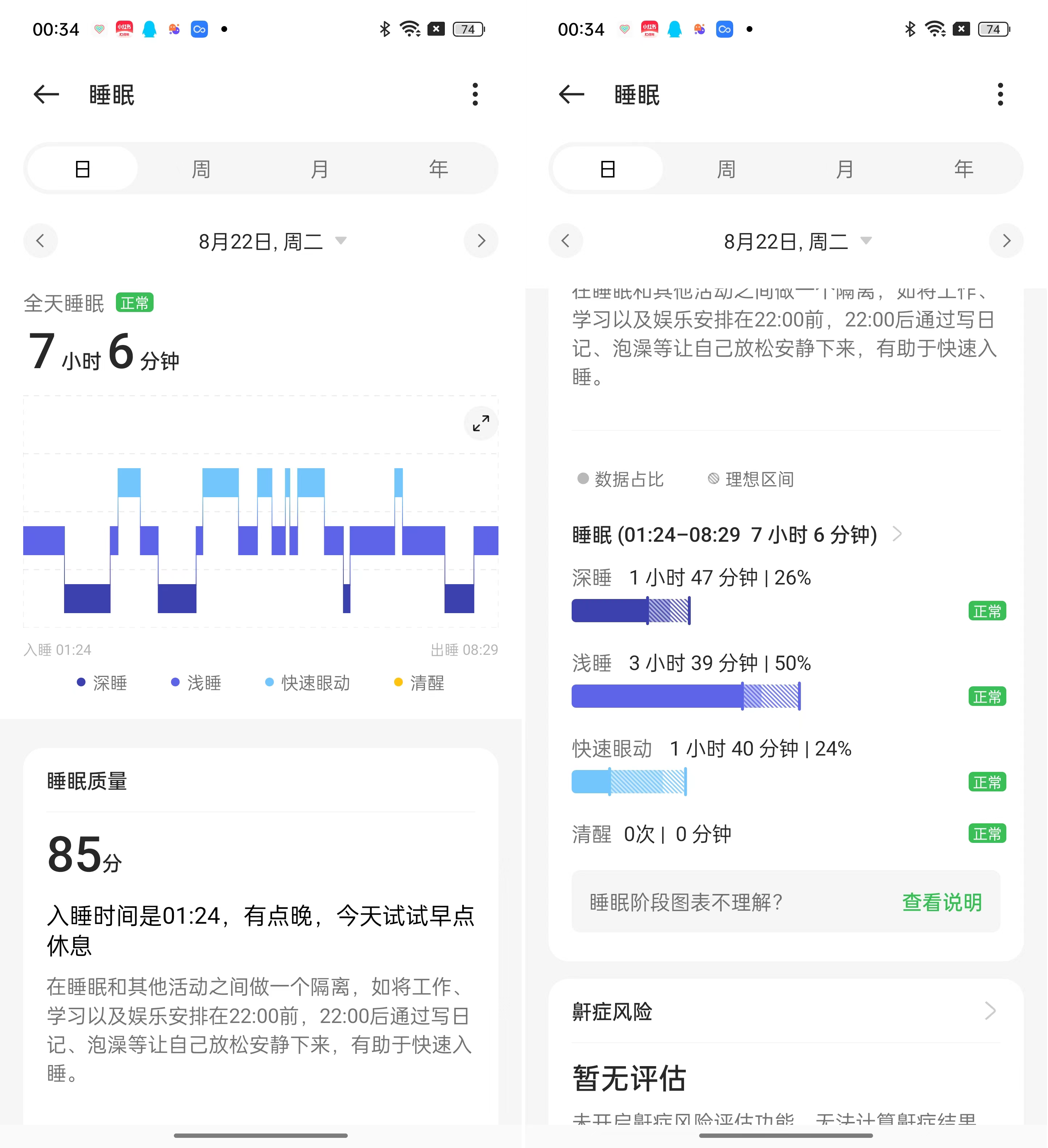Go to the next day on the left screen

(481, 241)
